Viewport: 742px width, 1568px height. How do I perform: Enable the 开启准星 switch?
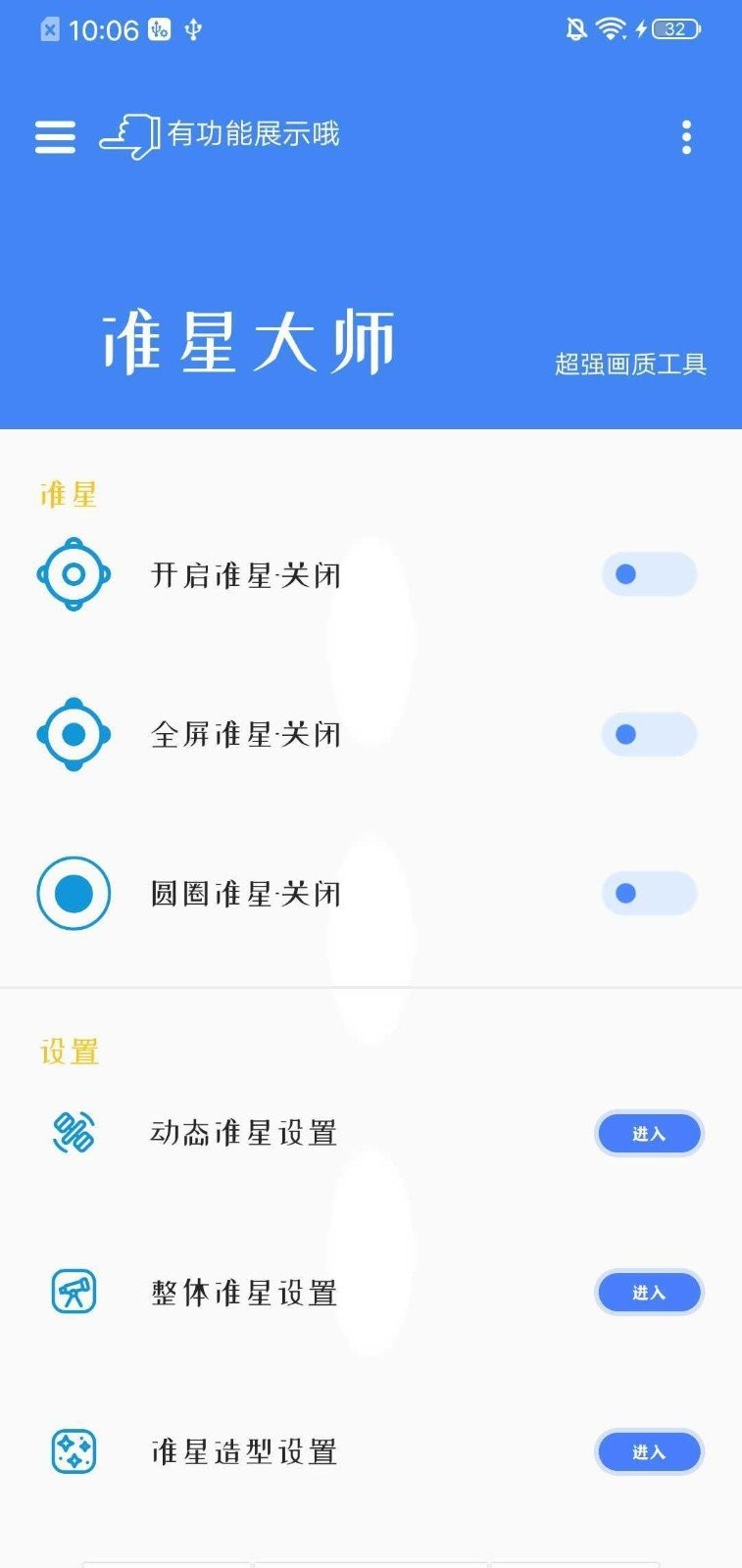tap(649, 574)
